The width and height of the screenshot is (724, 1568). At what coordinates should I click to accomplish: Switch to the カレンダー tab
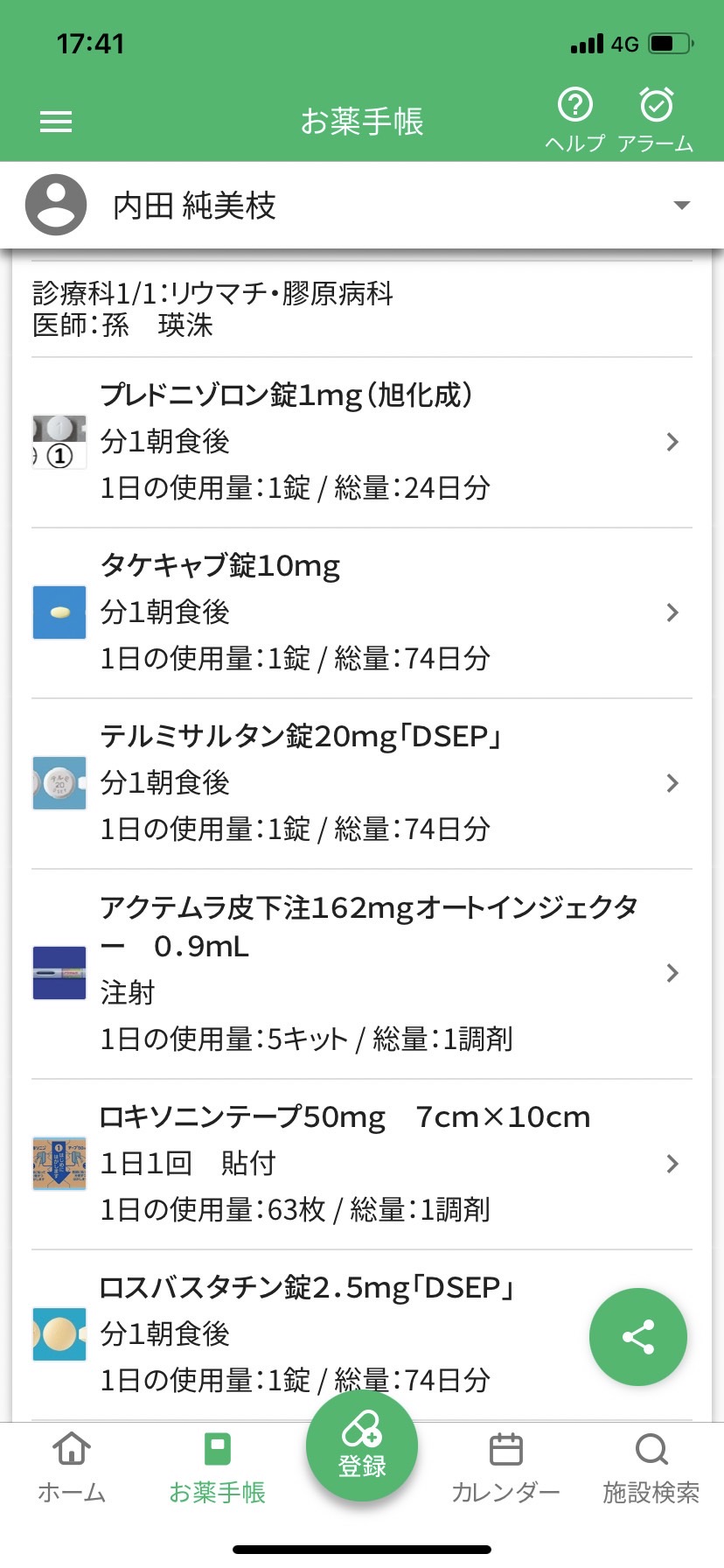coord(505,1468)
